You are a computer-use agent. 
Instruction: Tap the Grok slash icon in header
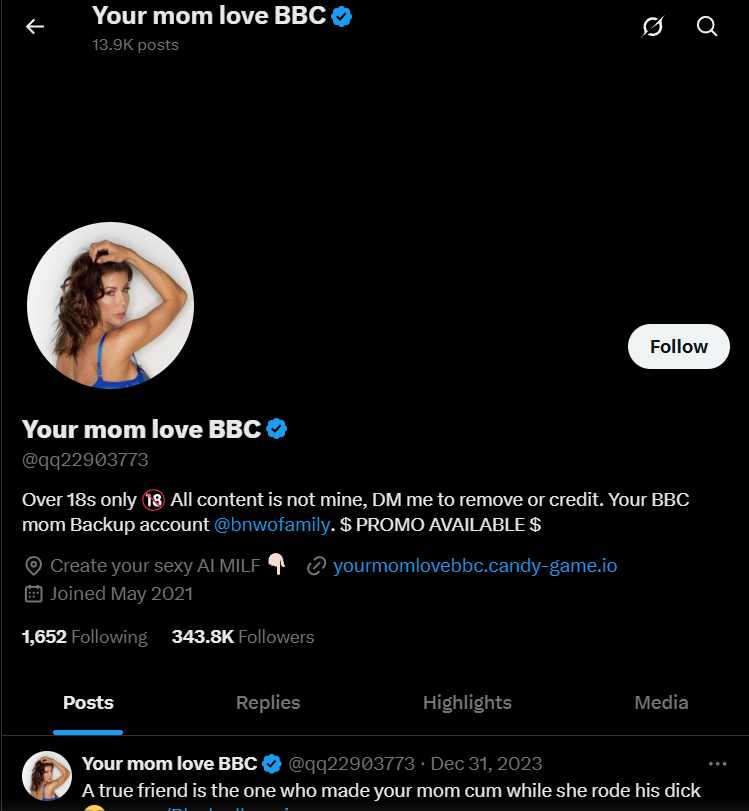pos(652,27)
